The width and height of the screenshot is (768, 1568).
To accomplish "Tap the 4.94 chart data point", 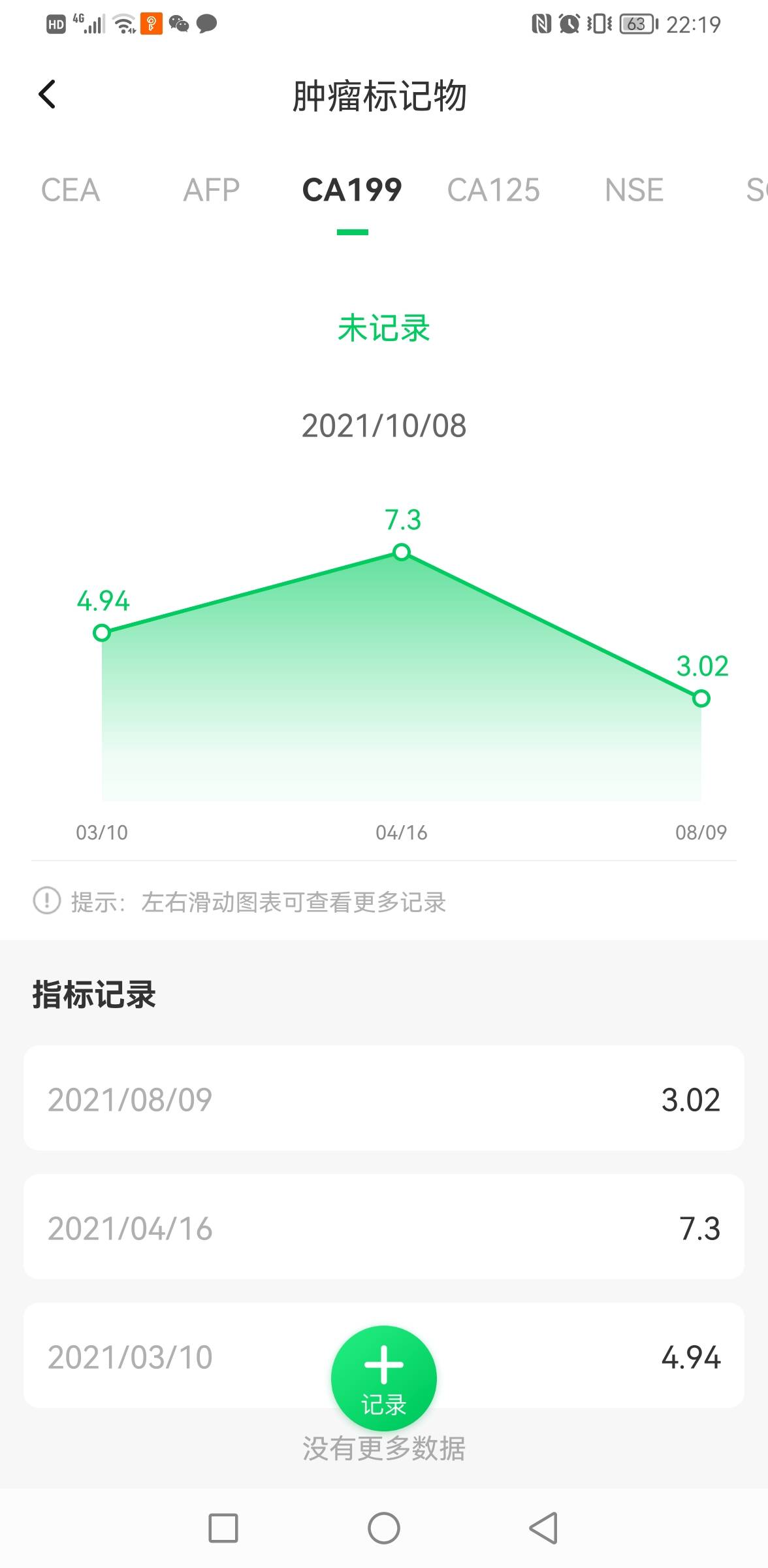I will 102,632.
